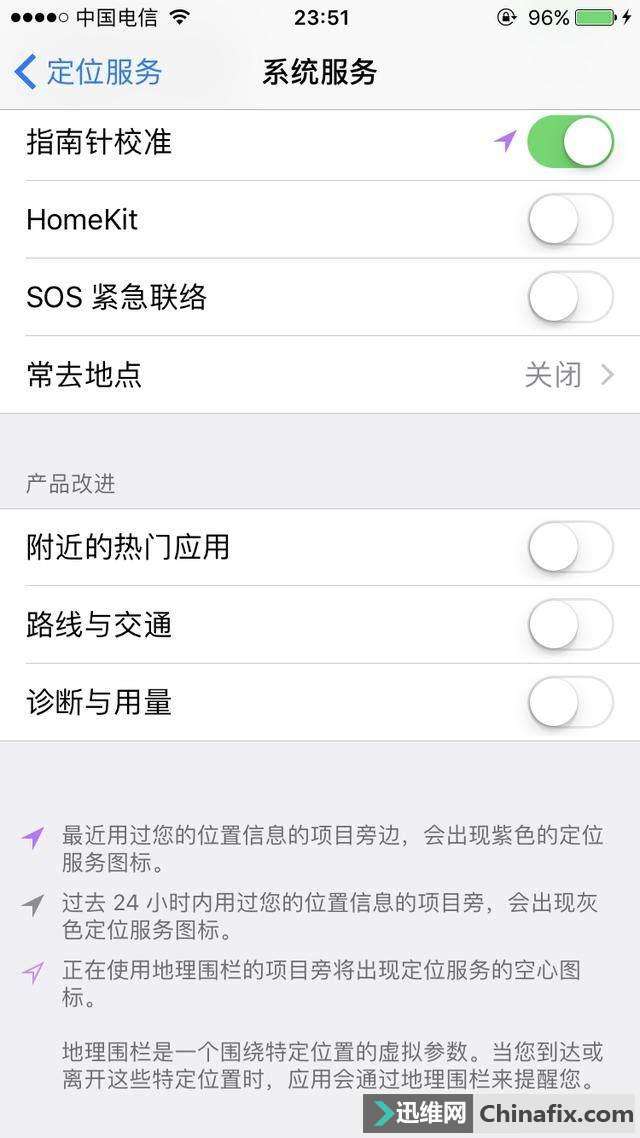Image resolution: width=640 pixels, height=1138 pixels.
Task: Toggle 诊断与用量 on
Action: click(569, 702)
